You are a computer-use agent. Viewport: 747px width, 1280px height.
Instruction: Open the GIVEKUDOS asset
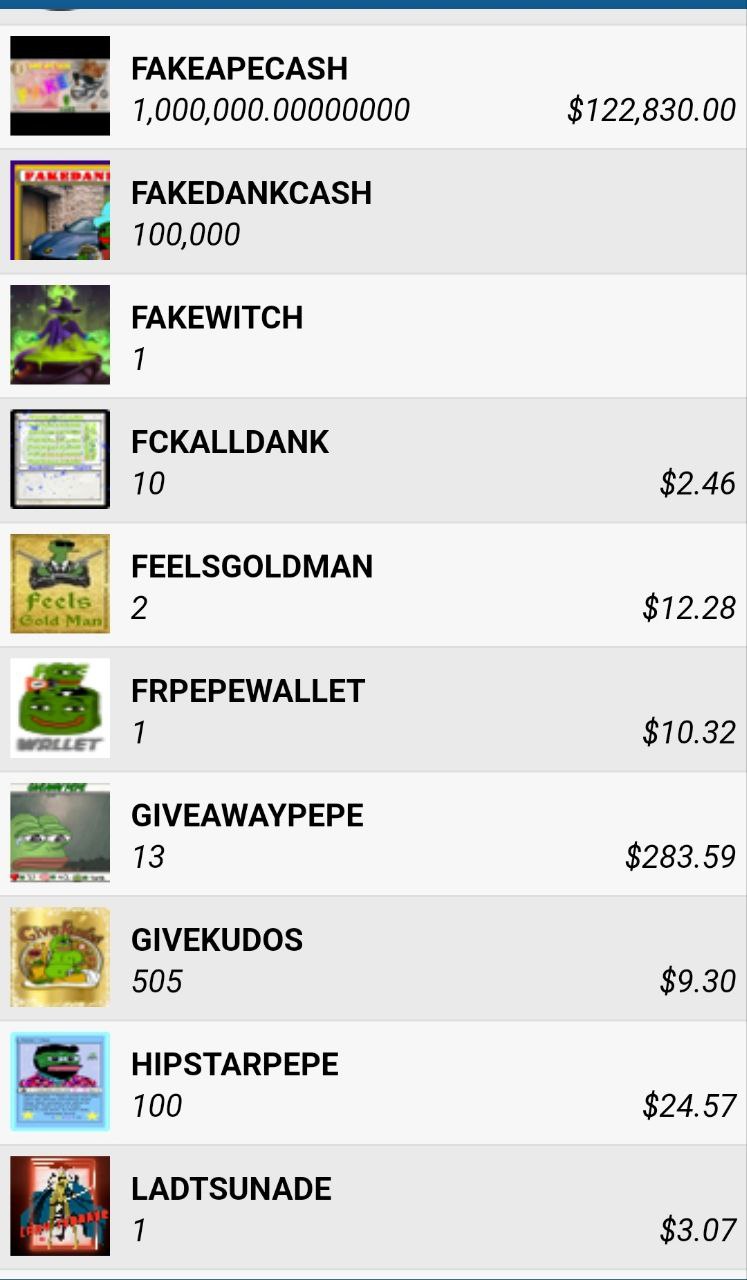pyautogui.click(x=373, y=958)
